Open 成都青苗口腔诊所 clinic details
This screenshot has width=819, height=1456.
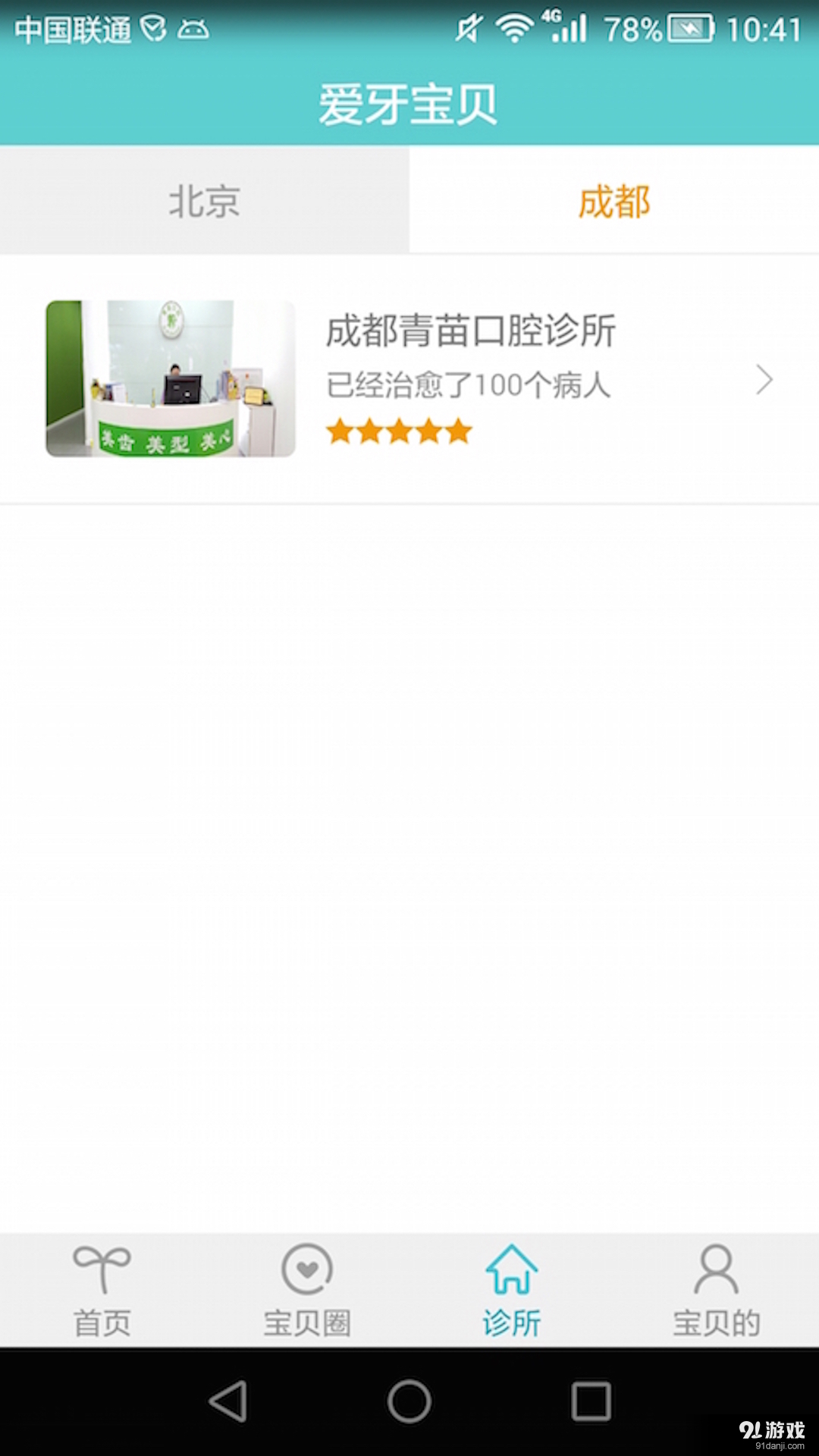470,330
